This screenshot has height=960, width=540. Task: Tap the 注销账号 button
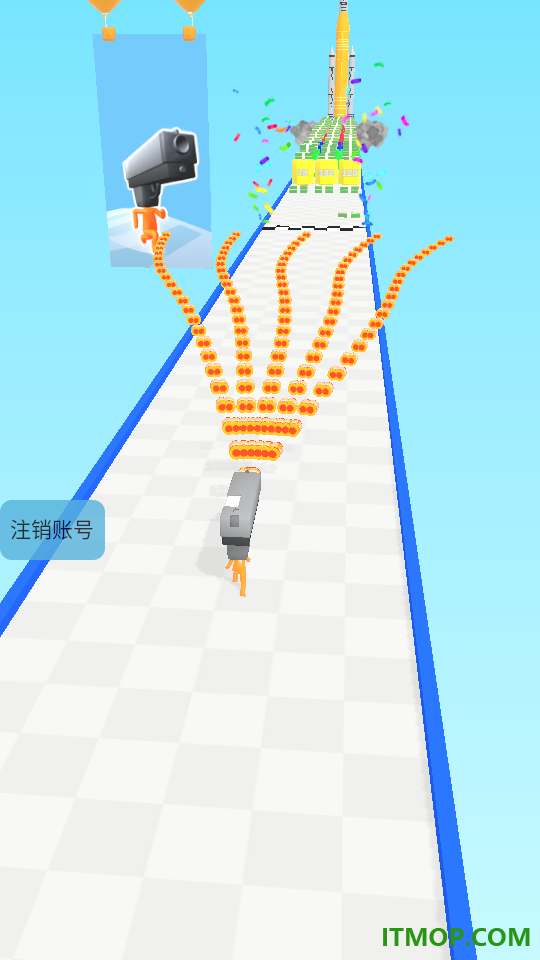click(52, 530)
